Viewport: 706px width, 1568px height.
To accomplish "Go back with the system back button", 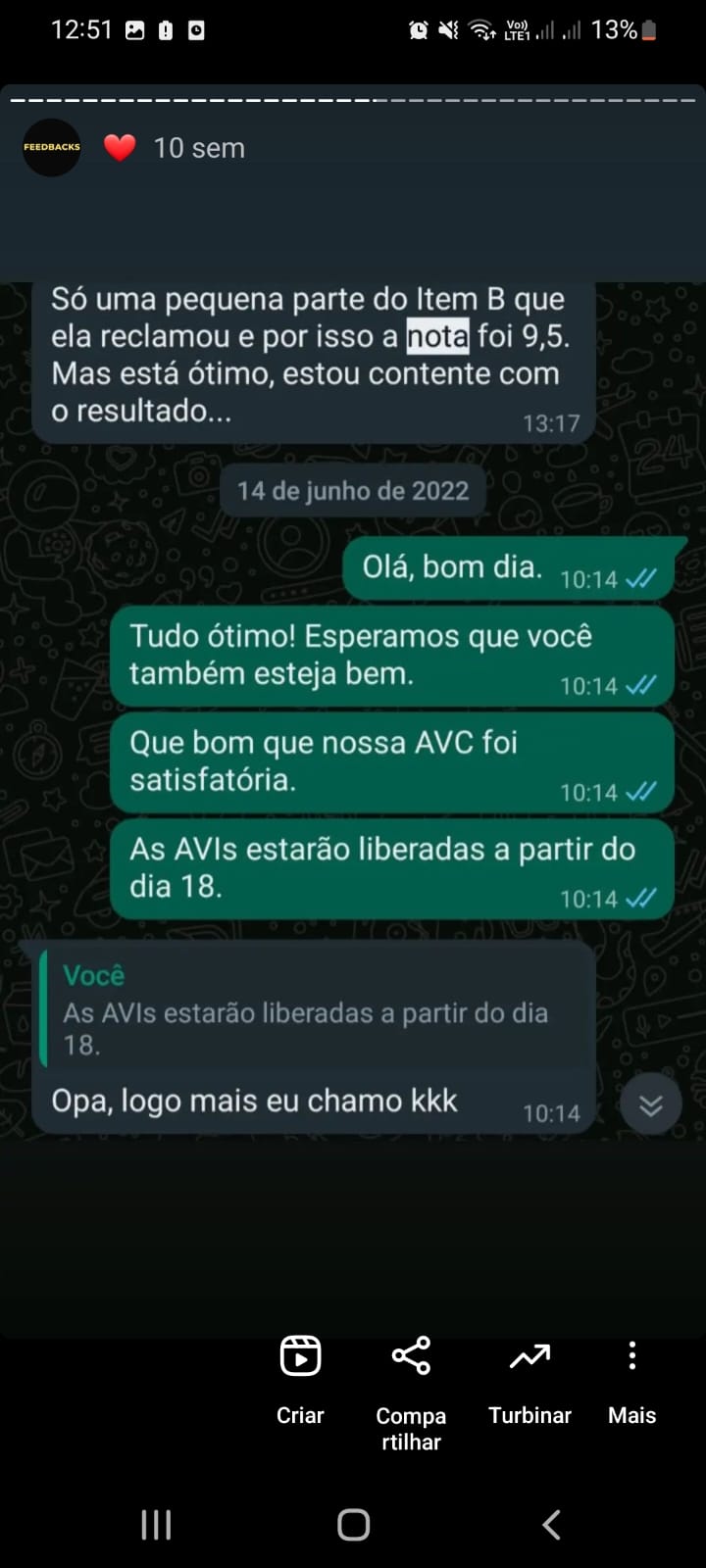I will [551, 1524].
